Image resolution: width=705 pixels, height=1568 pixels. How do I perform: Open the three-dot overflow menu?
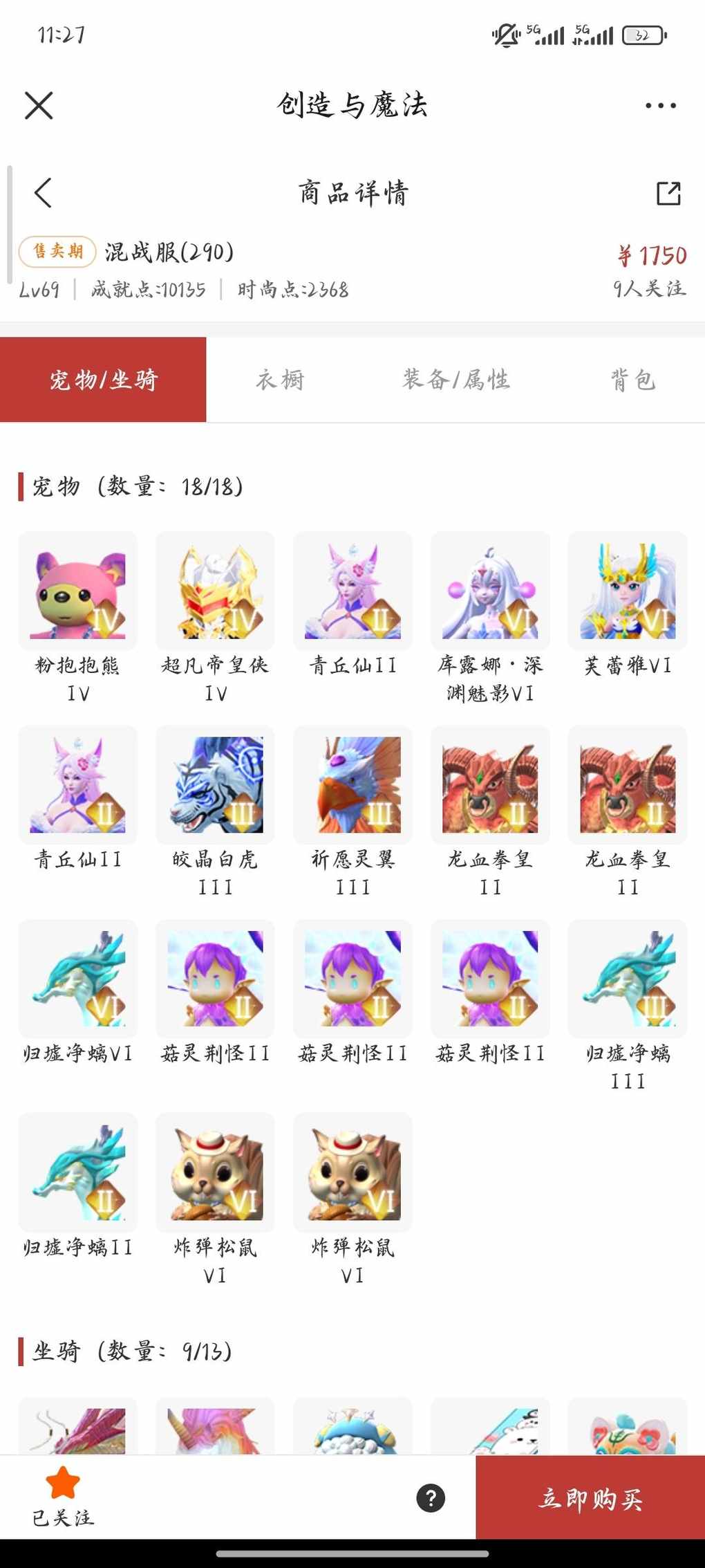660,106
